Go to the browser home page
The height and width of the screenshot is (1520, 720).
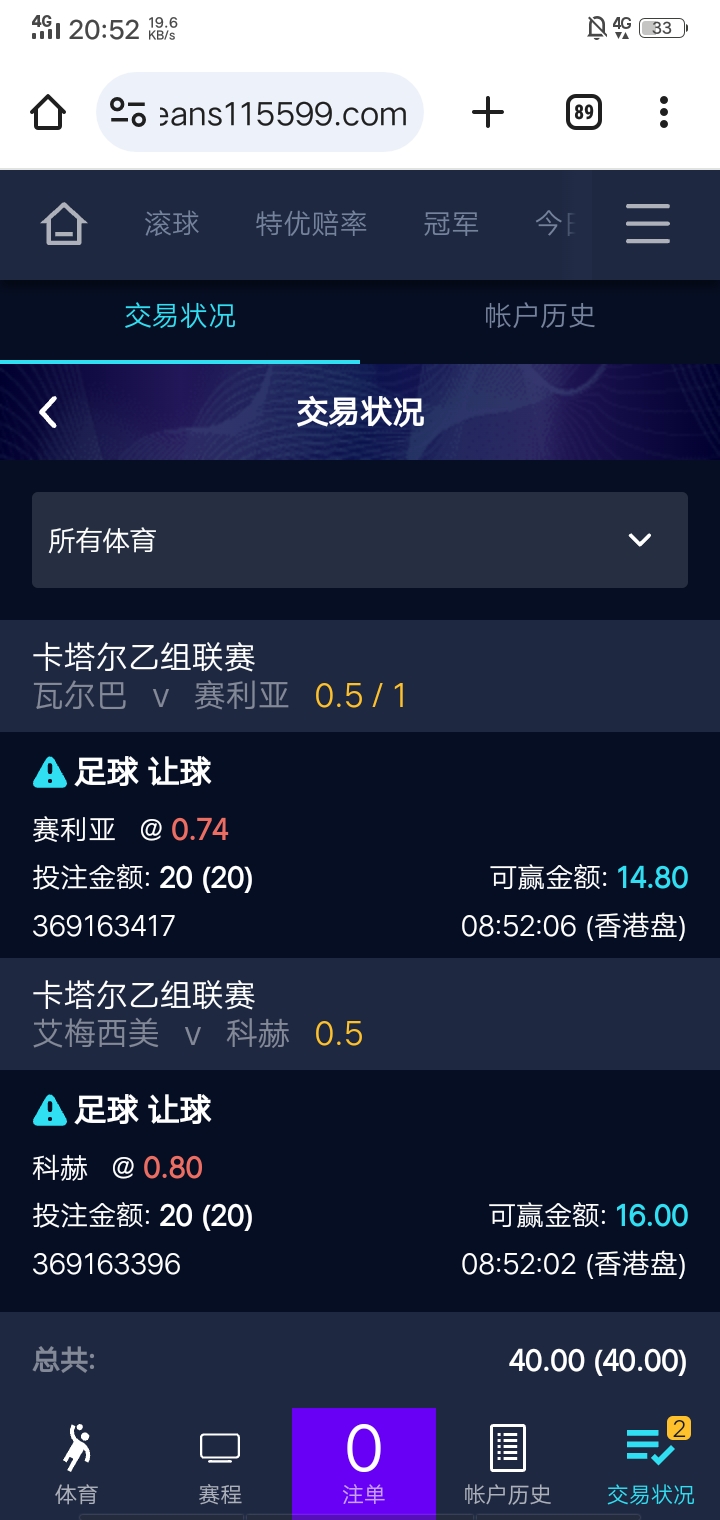tap(49, 112)
